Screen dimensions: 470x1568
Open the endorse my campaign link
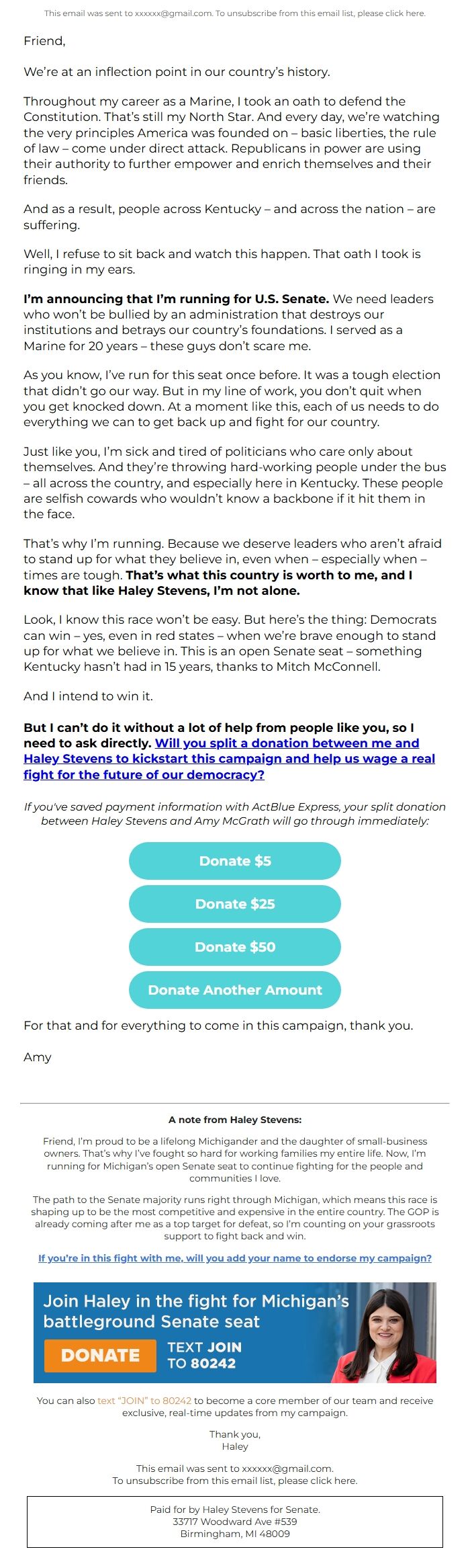(x=235, y=1257)
